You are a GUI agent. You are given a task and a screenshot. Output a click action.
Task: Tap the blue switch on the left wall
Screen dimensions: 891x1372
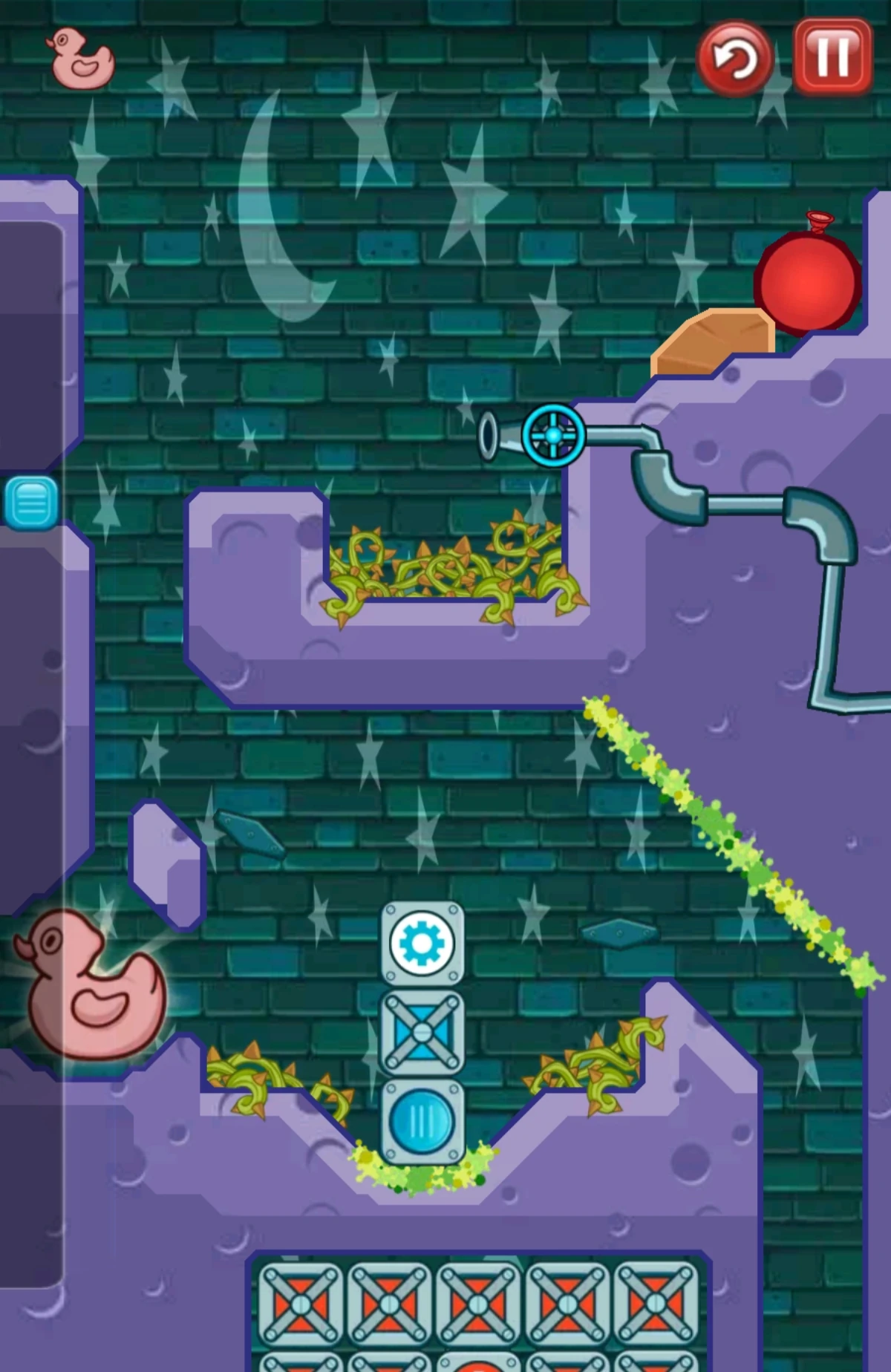(x=31, y=503)
